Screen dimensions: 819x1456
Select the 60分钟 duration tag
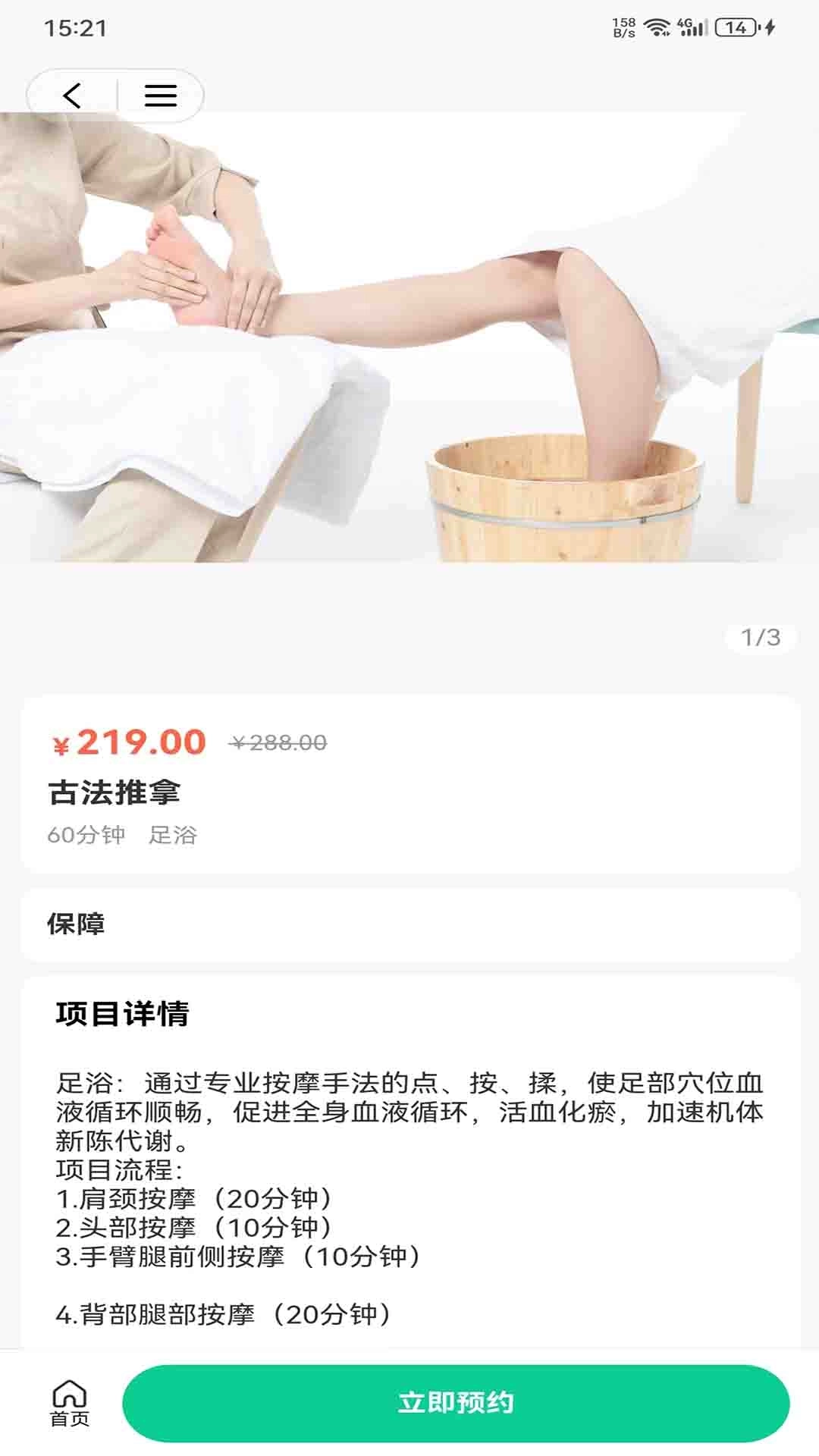85,836
